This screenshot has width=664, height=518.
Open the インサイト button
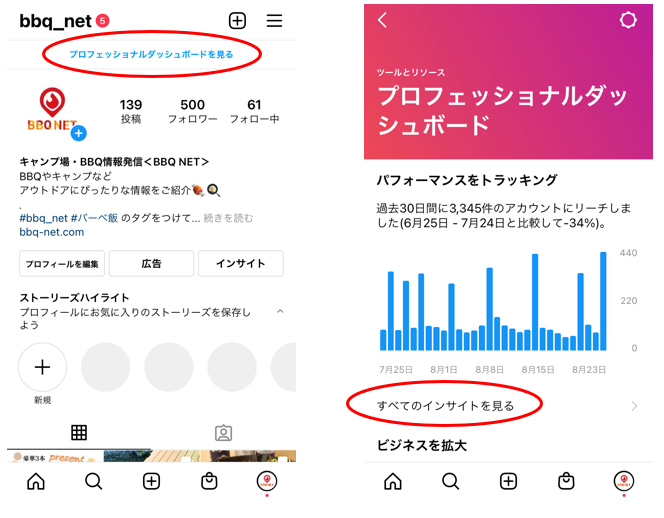coord(240,263)
